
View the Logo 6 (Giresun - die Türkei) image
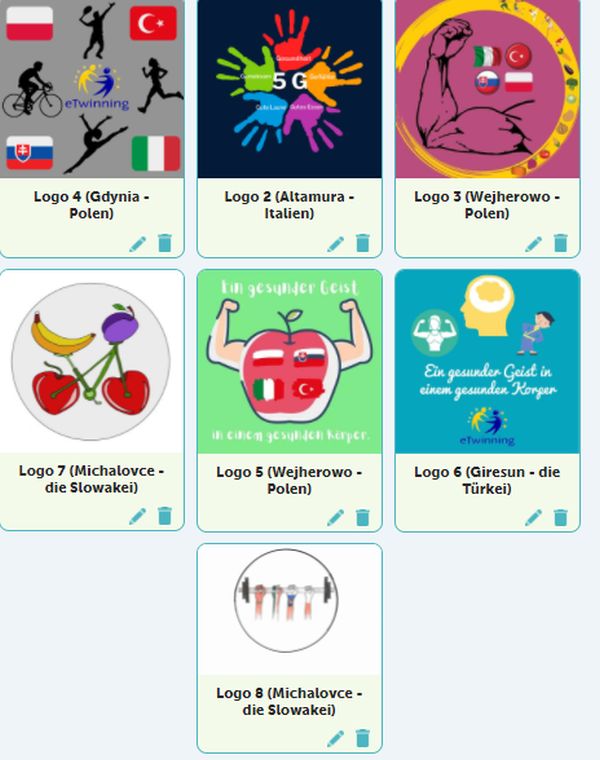pos(488,362)
